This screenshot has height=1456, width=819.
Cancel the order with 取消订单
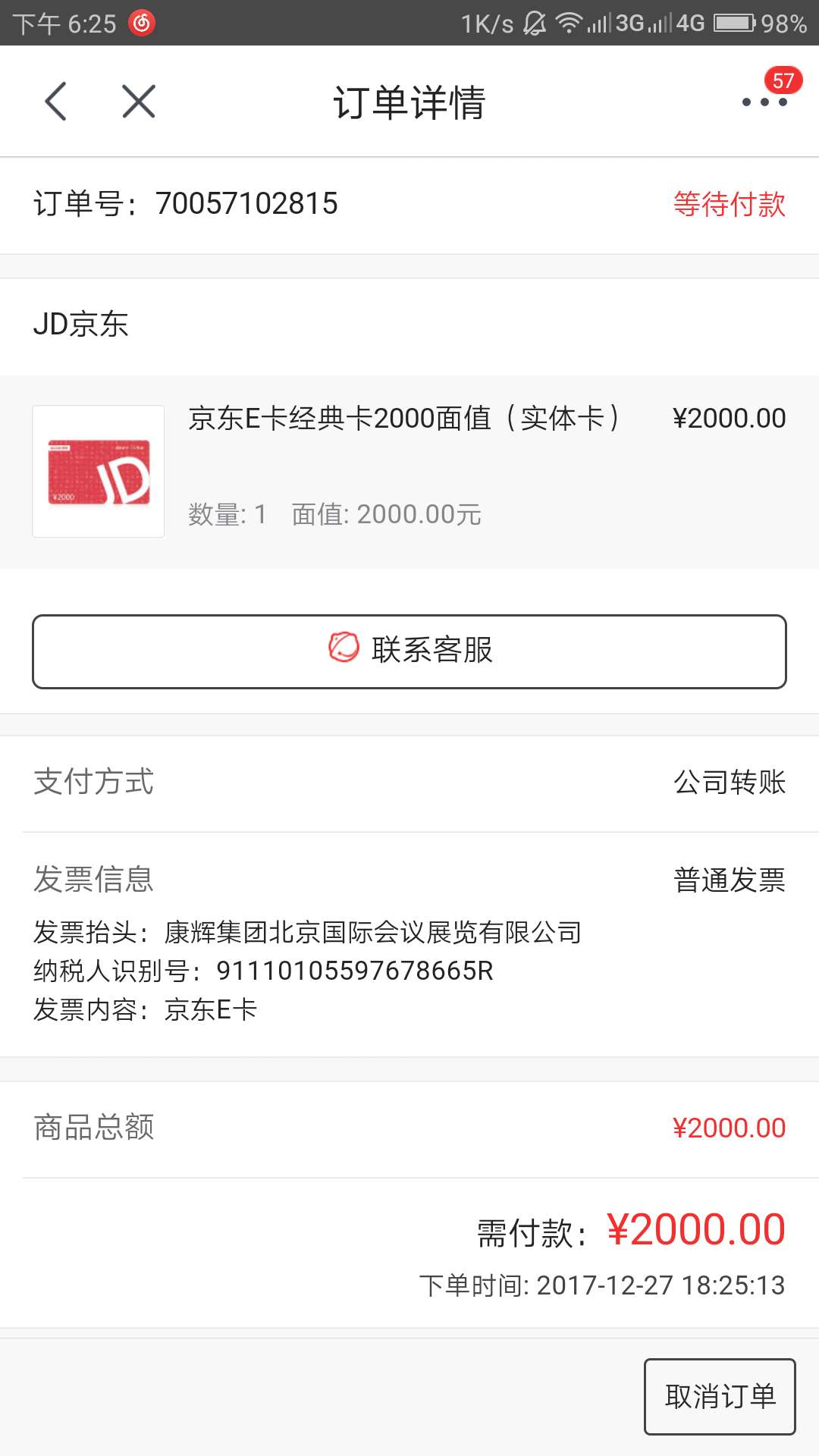[x=720, y=1396]
